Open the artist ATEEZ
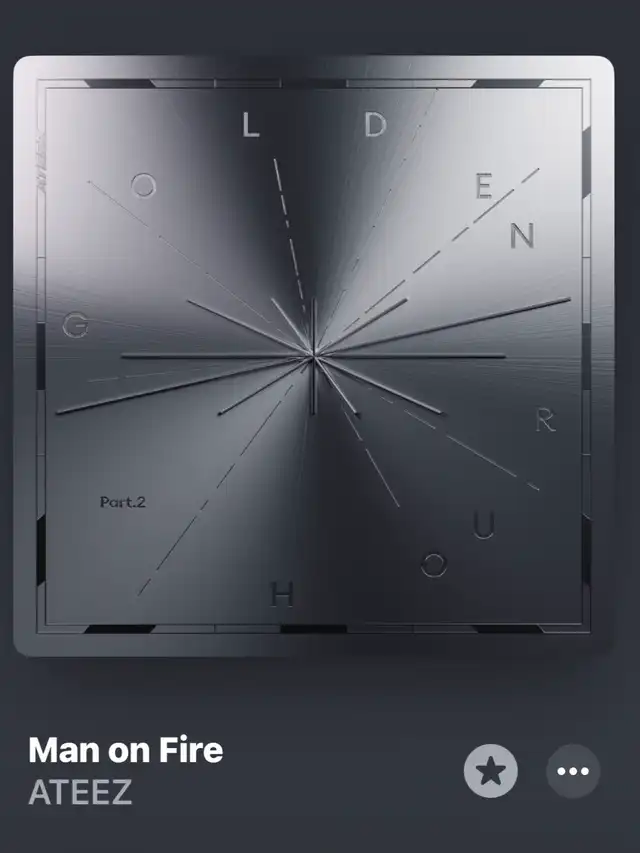The height and width of the screenshot is (853, 640). pyautogui.click(x=80, y=792)
